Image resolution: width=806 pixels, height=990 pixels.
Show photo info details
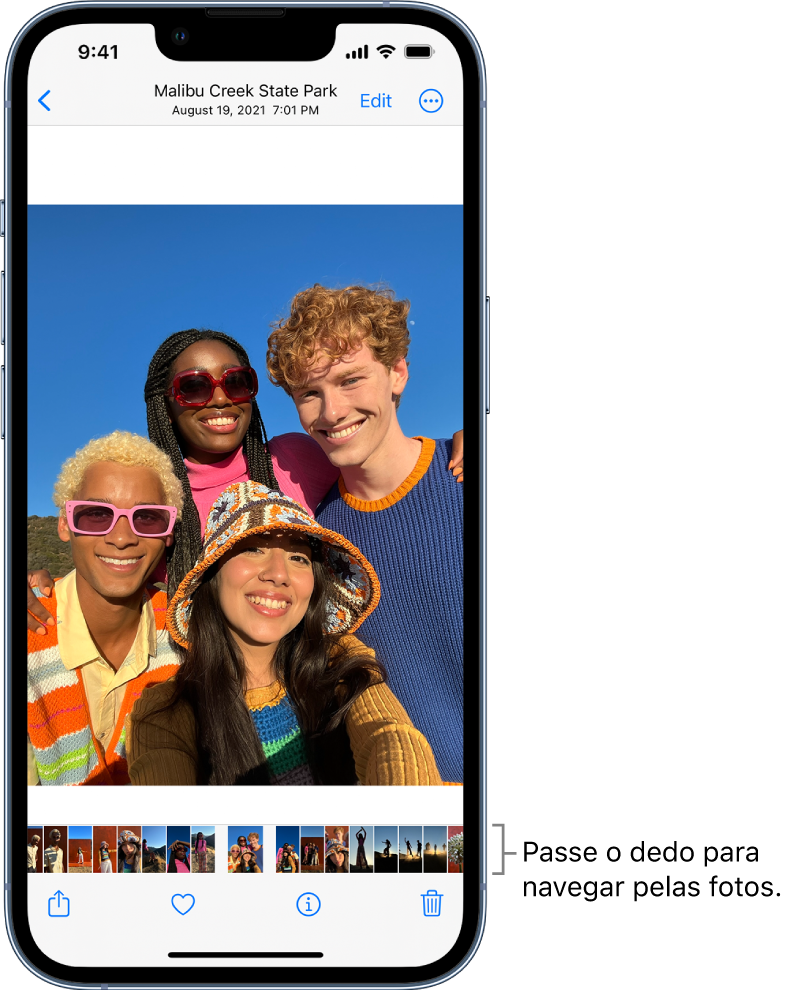[x=308, y=905]
